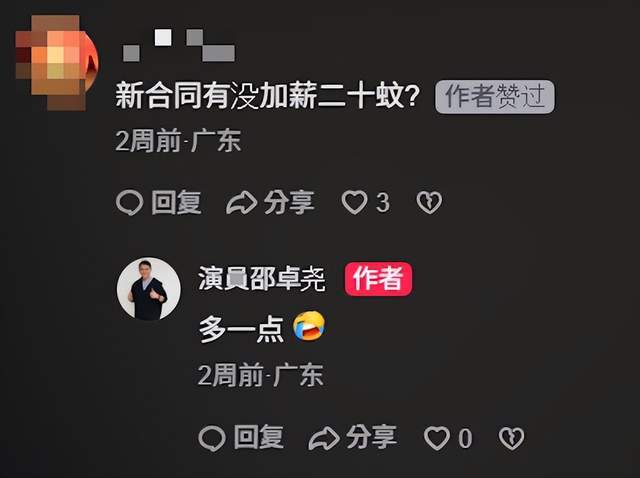
Task: Open 演員邵卓尧's profile avatar
Action: pos(149,290)
